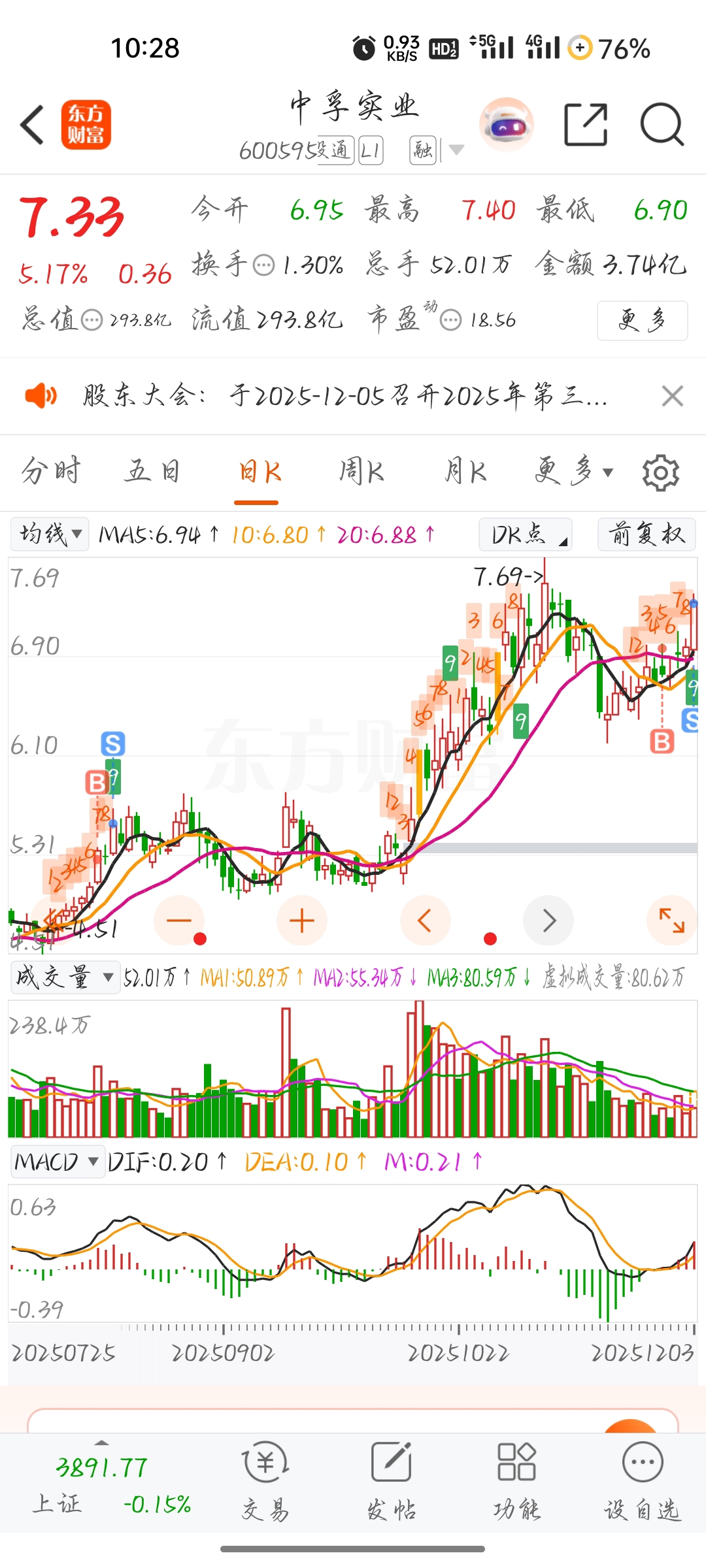Expand the chart to full screen
The image size is (706, 1568).
pyautogui.click(x=671, y=921)
